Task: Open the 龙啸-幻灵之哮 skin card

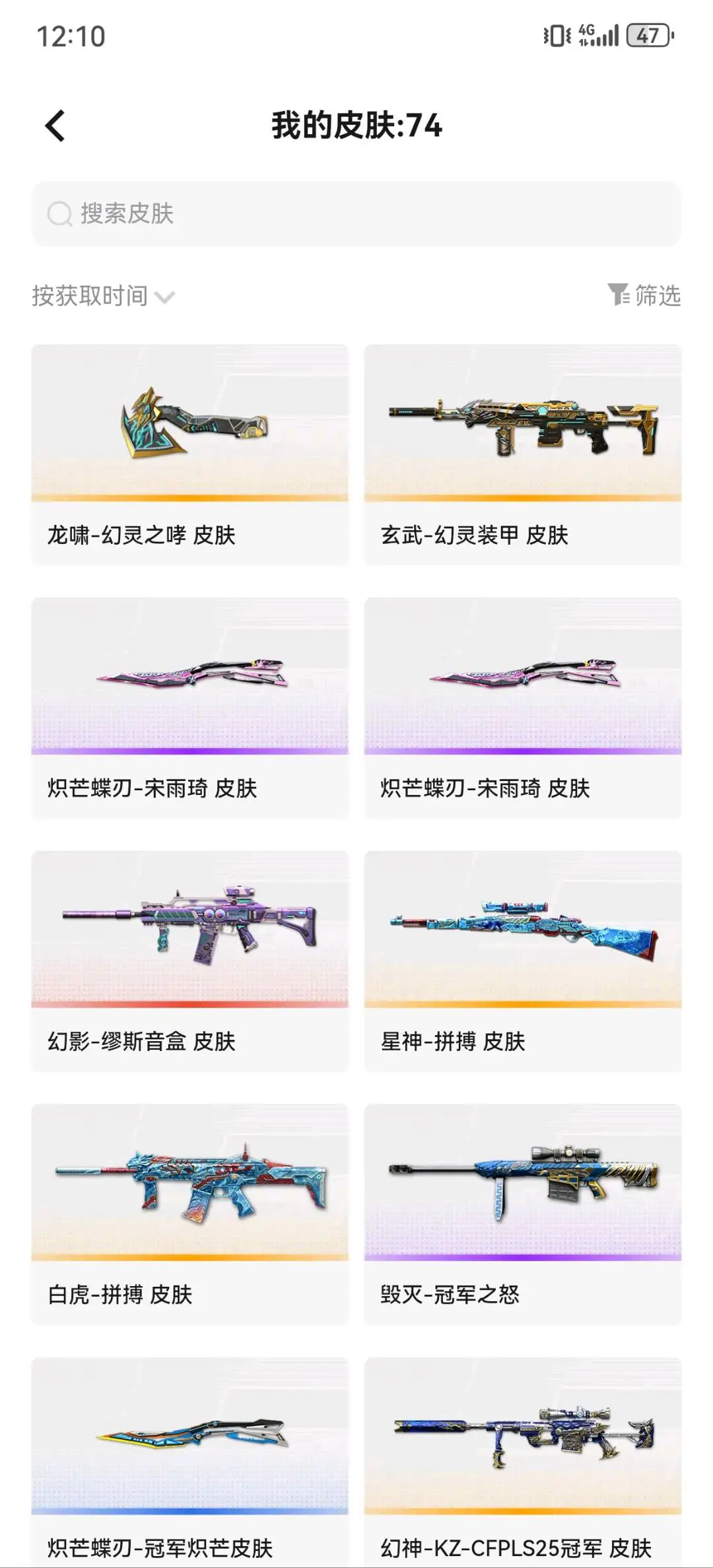Action: (190, 454)
